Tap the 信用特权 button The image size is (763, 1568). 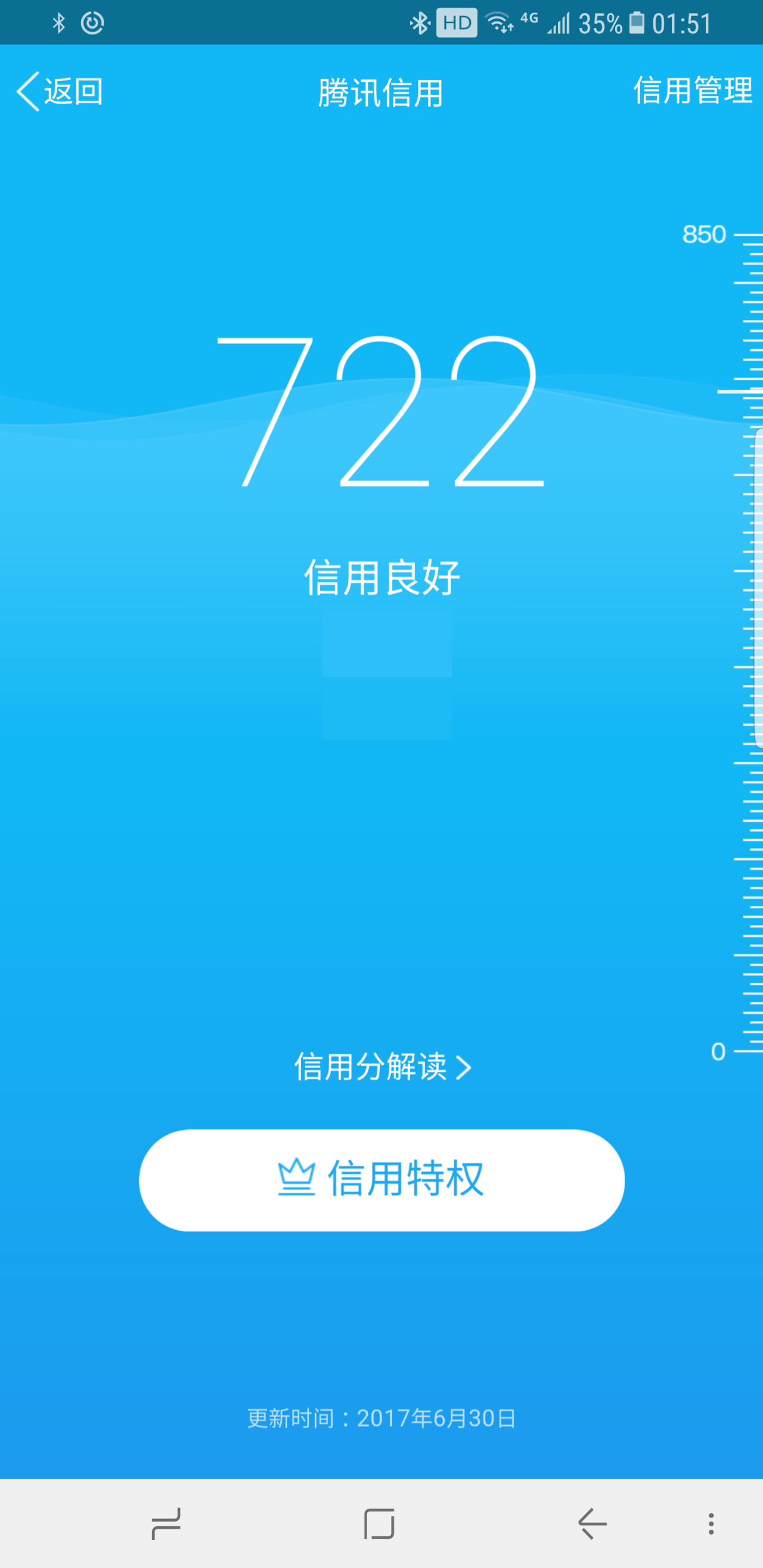(x=381, y=1179)
